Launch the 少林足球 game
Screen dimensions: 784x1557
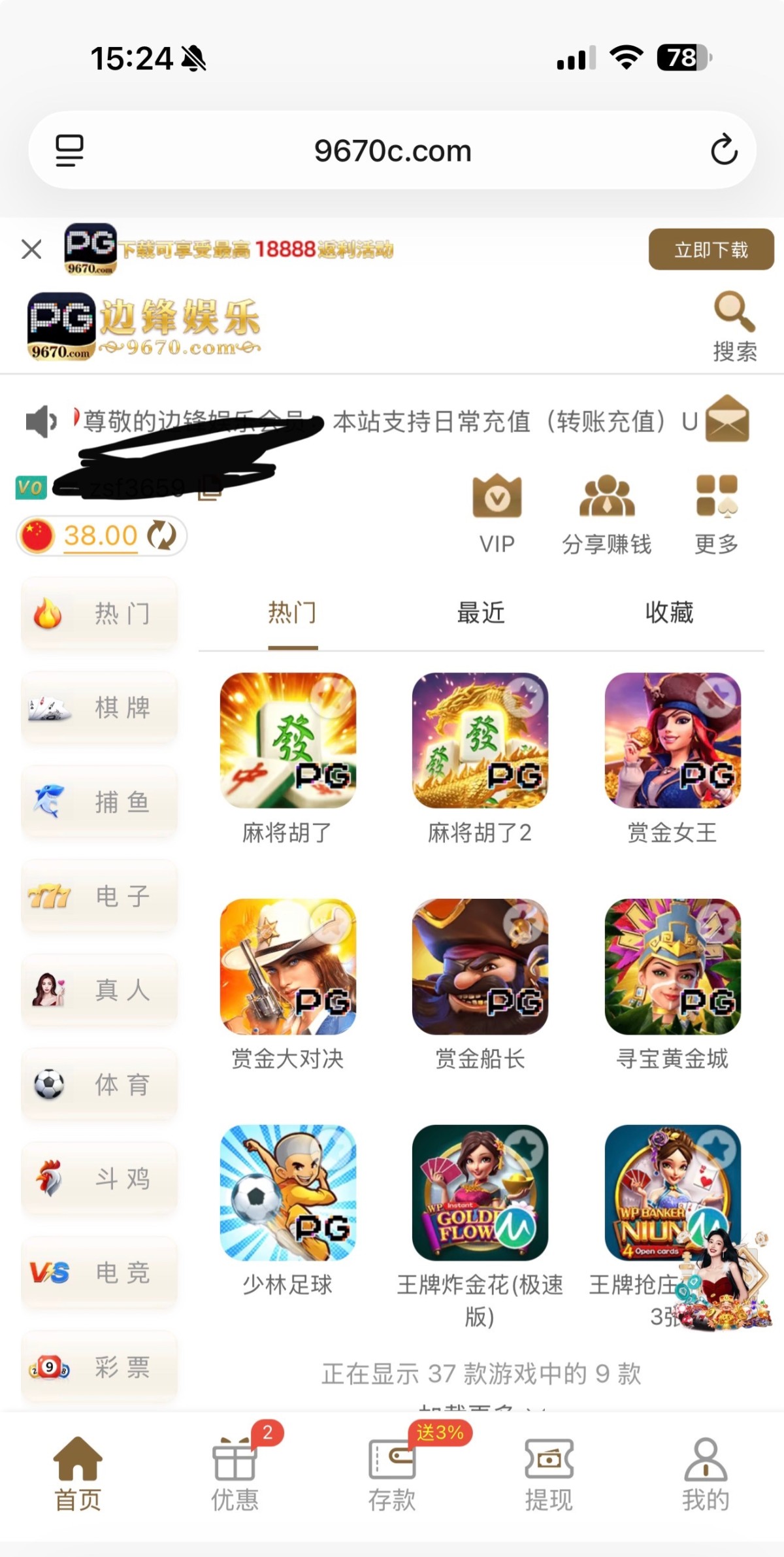288,1193
